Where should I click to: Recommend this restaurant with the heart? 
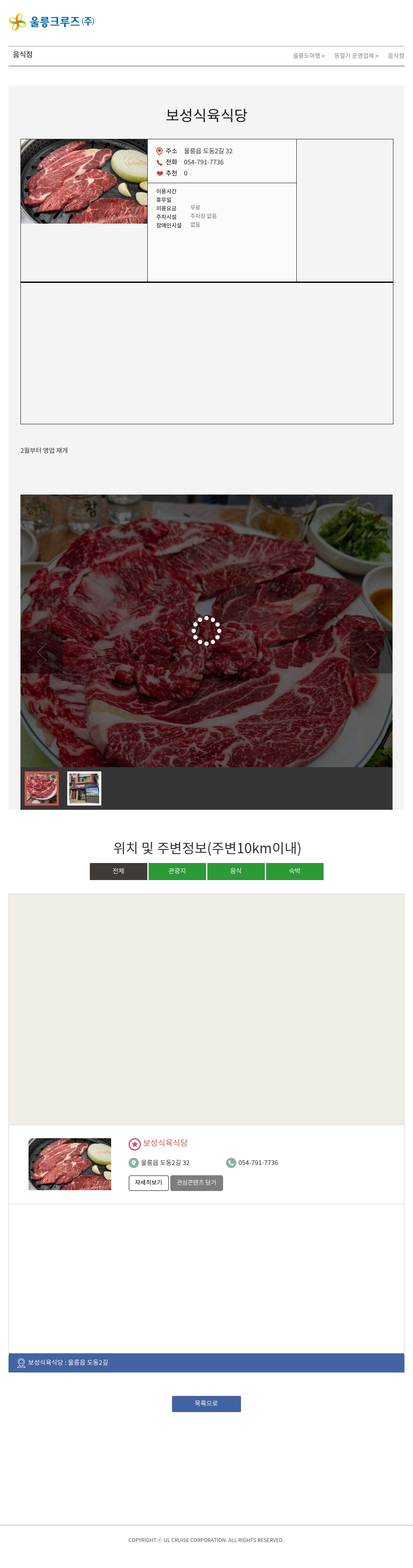160,173
